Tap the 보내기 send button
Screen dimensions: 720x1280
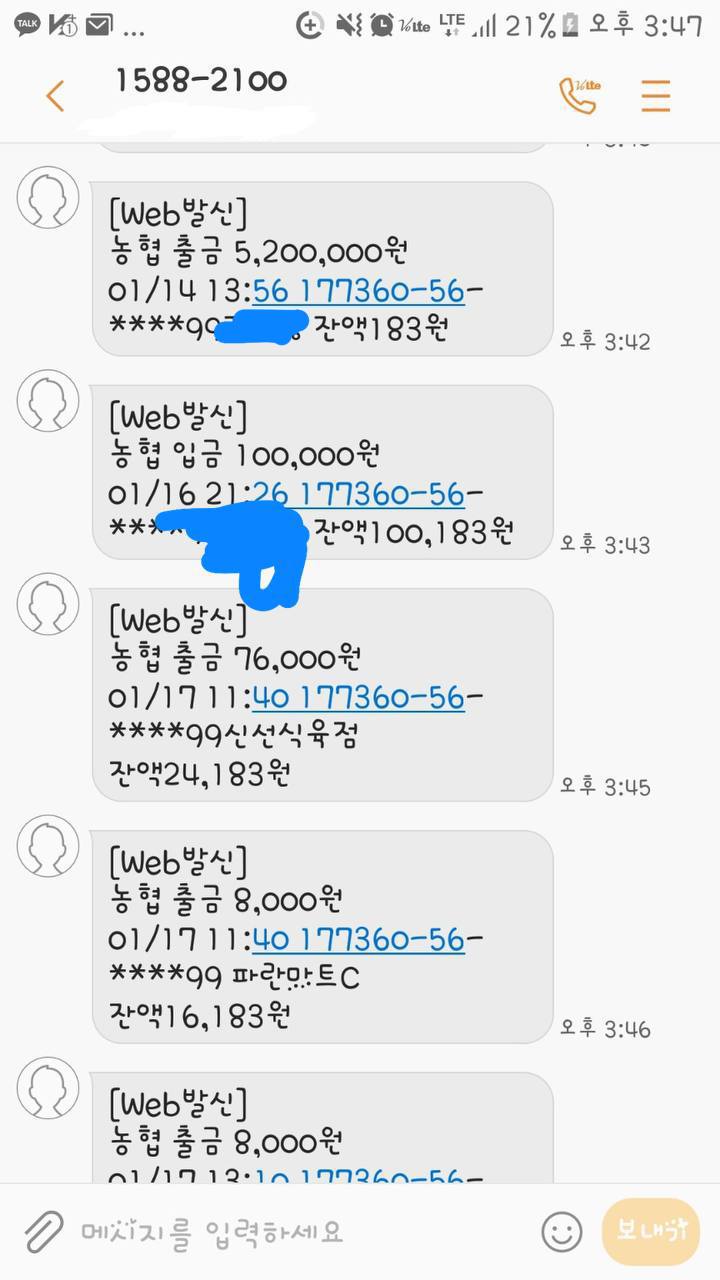(650, 1231)
